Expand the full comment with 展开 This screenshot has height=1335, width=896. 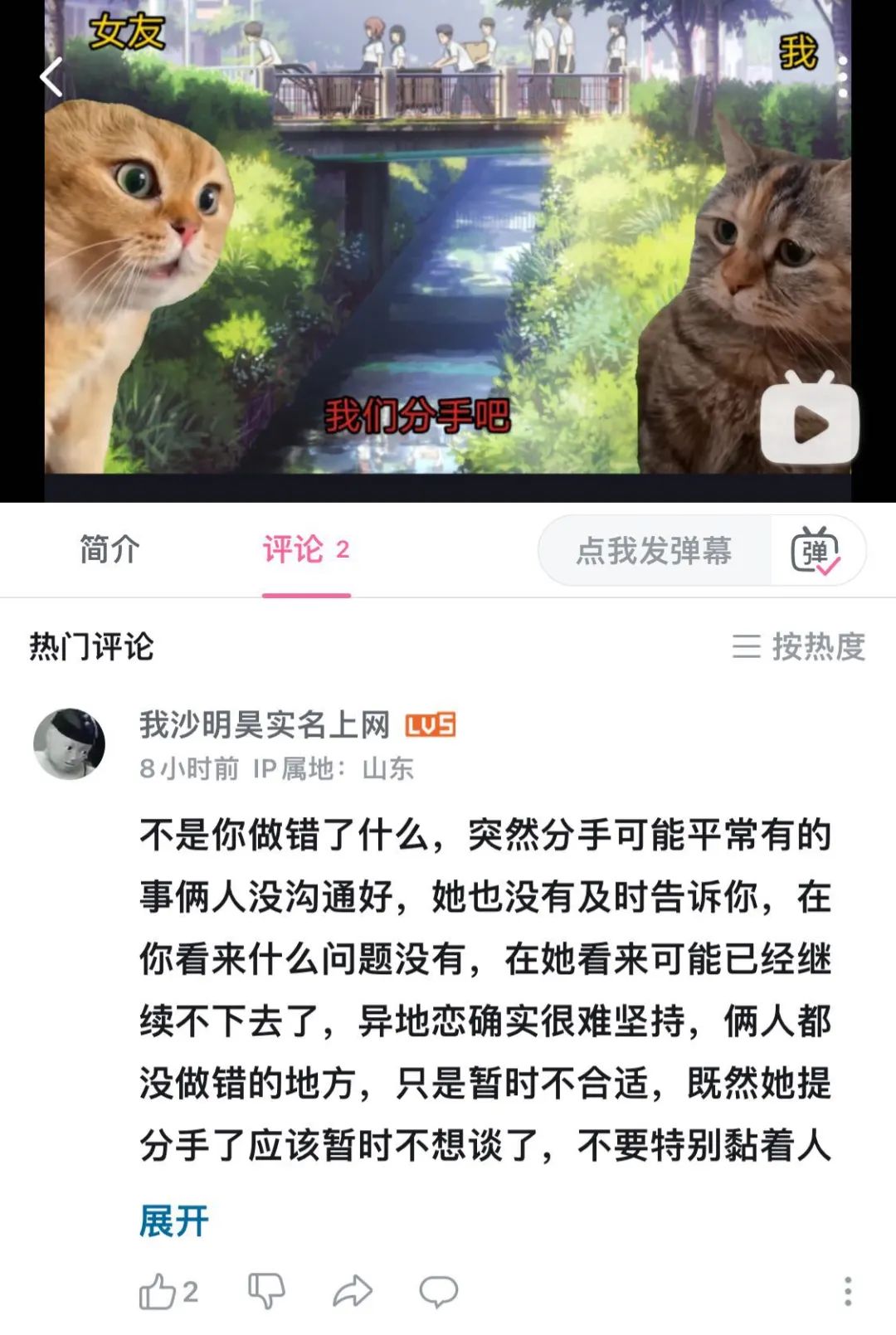(x=174, y=1221)
